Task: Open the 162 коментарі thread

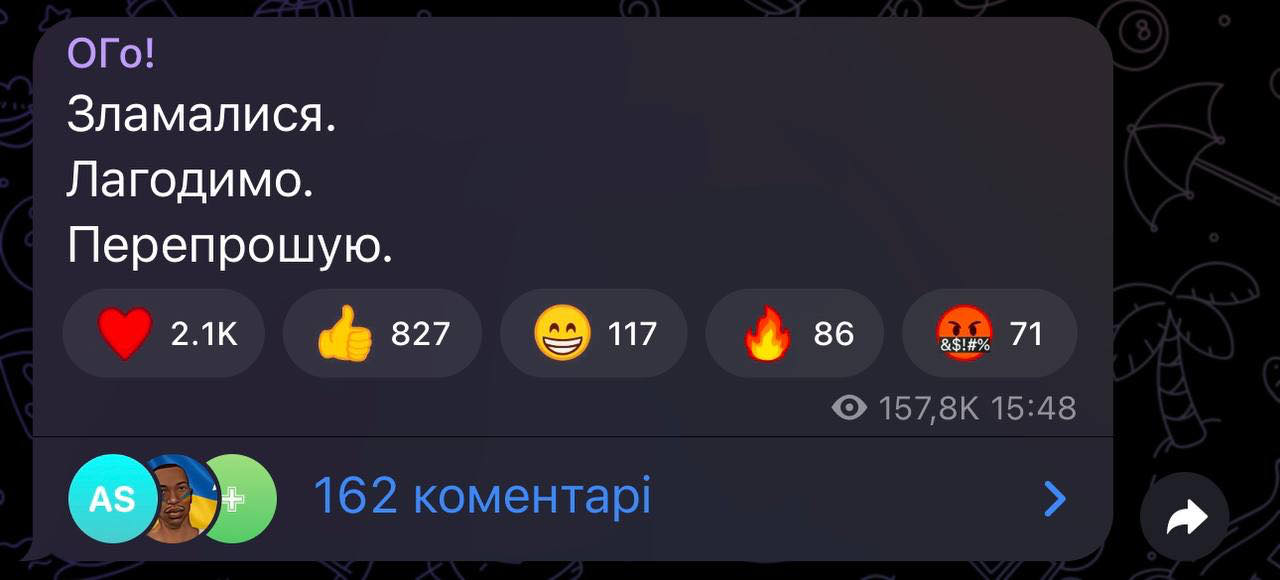Action: coord(482,497)
